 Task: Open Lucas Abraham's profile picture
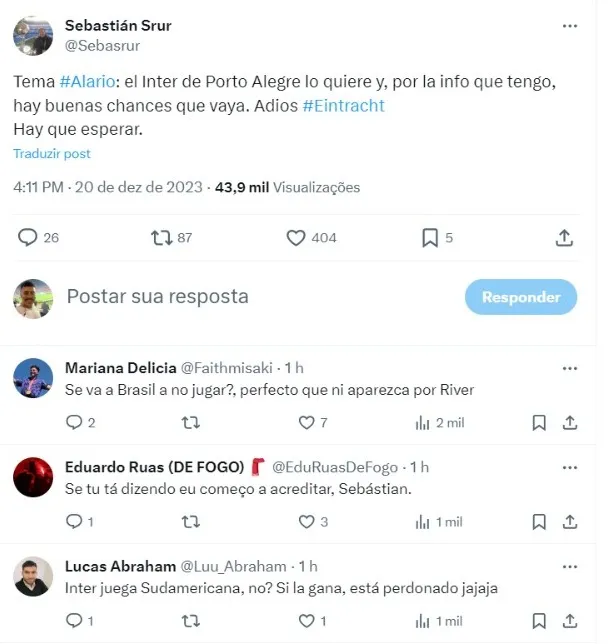pos(33,577)
